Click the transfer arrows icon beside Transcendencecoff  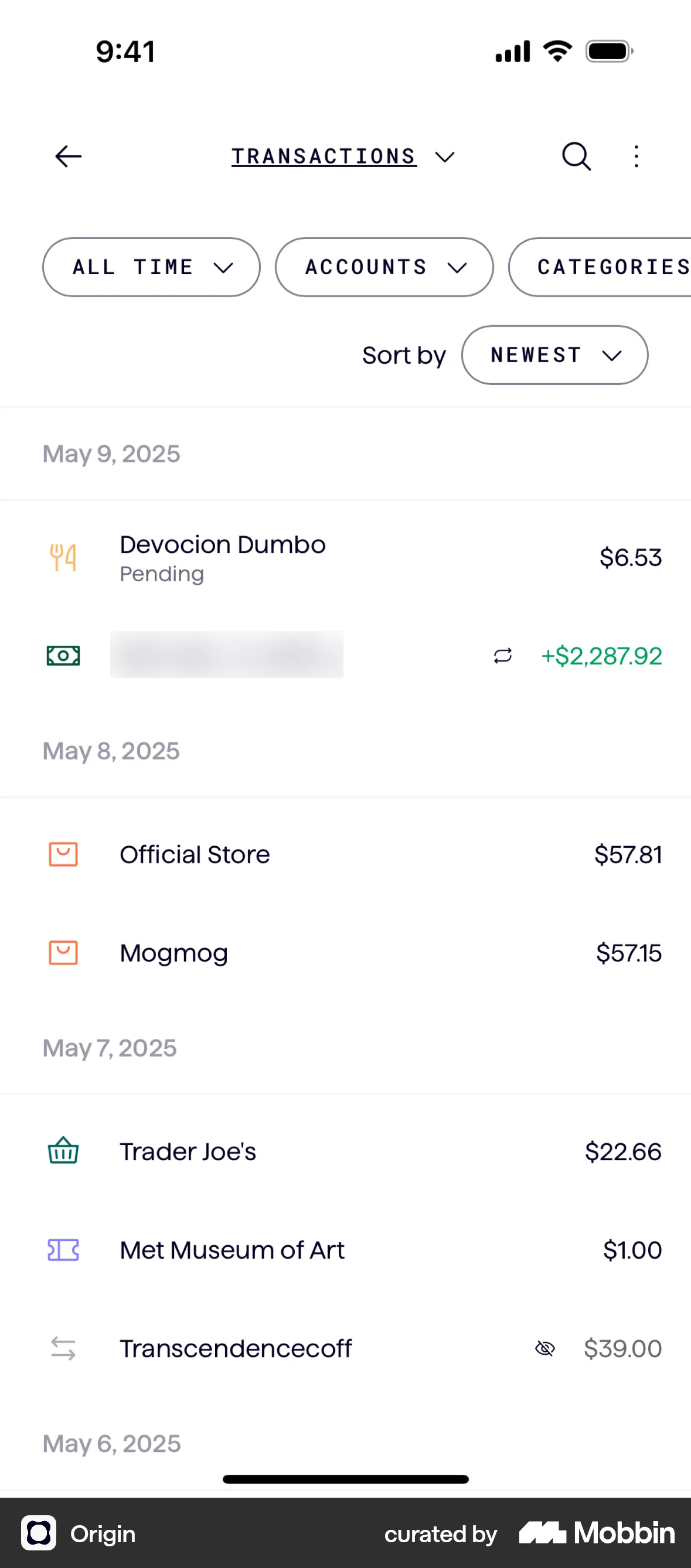(63, 1348)
